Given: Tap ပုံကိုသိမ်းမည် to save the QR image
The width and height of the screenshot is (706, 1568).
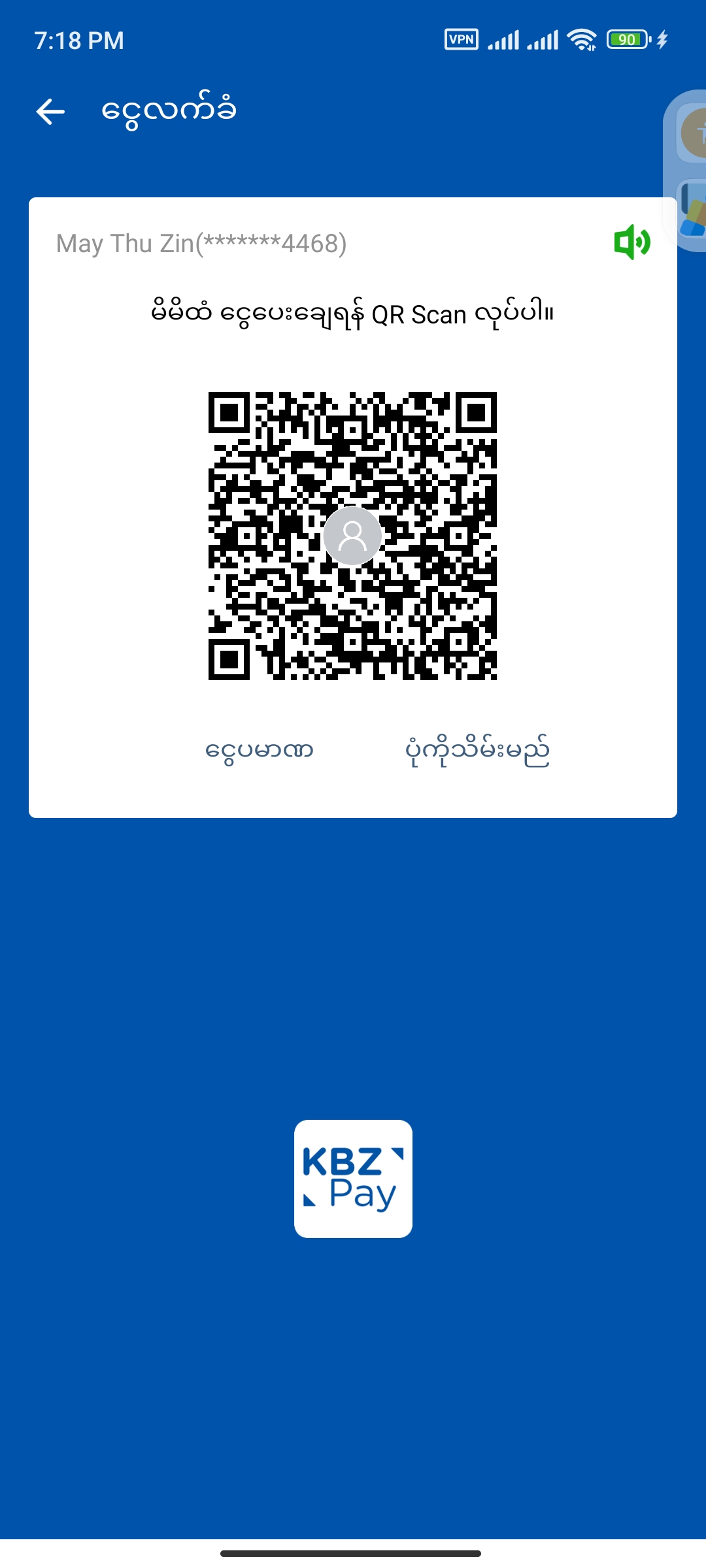Looking at the screenshot, I should [477, 751].
